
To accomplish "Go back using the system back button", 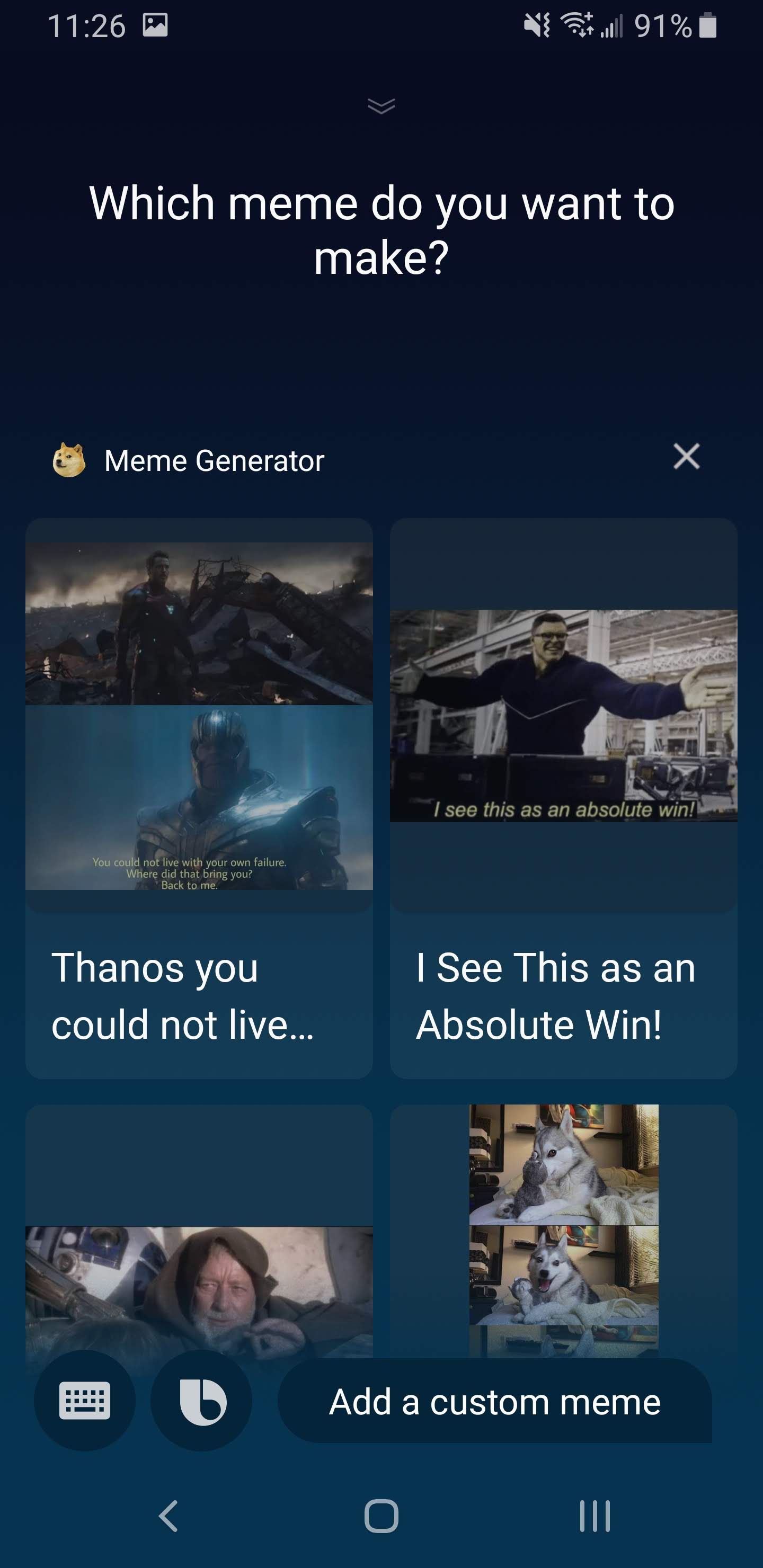I will (x=168, y=1516).
